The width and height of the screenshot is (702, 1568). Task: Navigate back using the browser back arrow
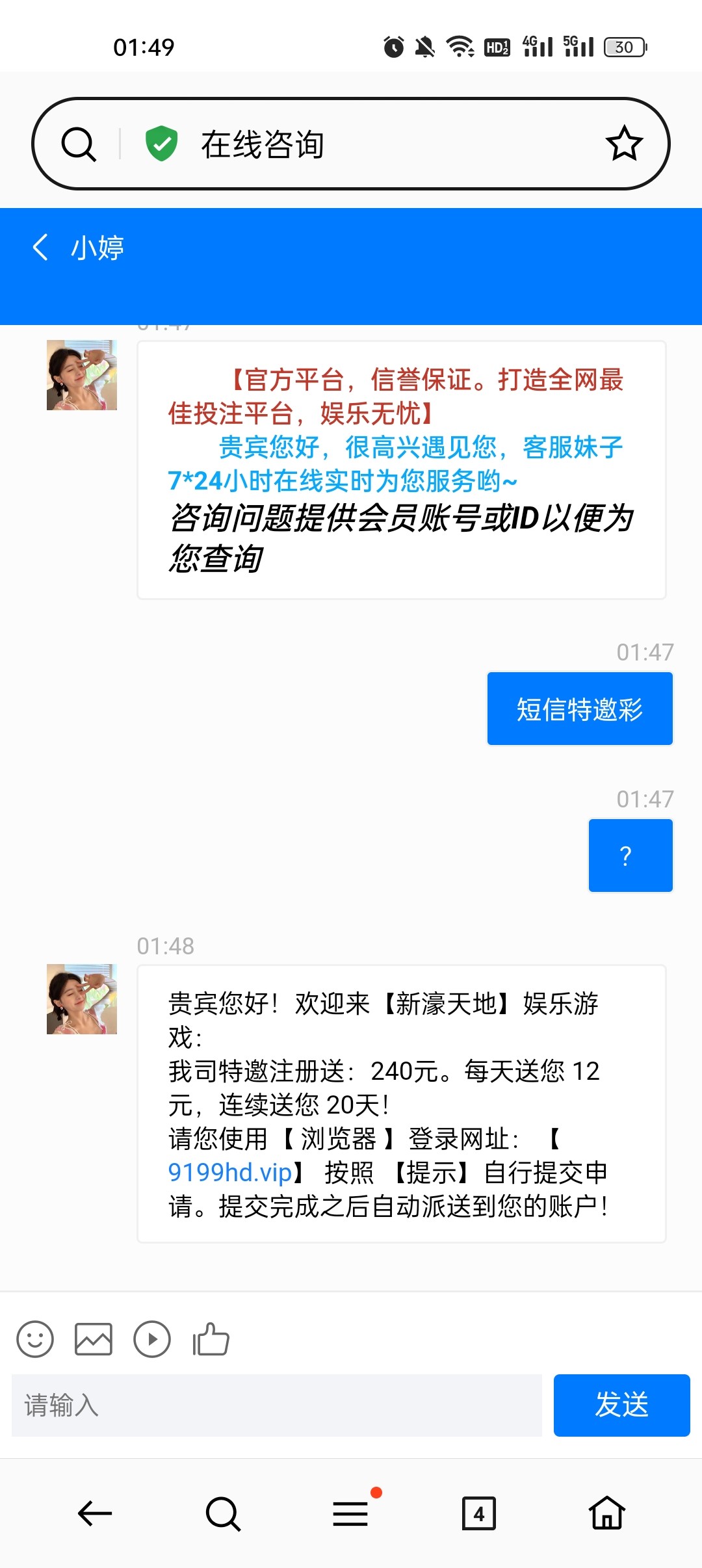pyautogui.click(x=95, y=1513)
